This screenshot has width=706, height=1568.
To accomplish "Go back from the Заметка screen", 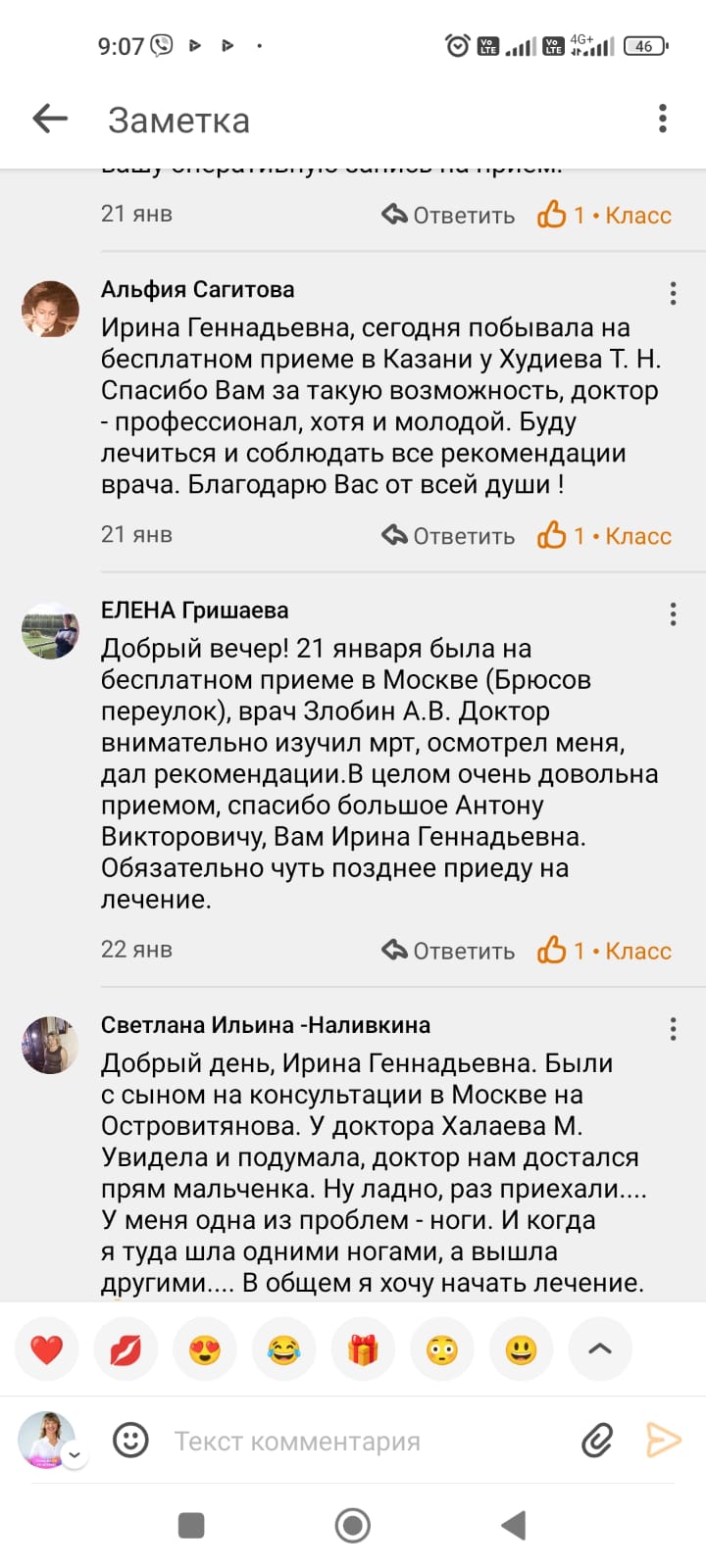I will 50,120.
